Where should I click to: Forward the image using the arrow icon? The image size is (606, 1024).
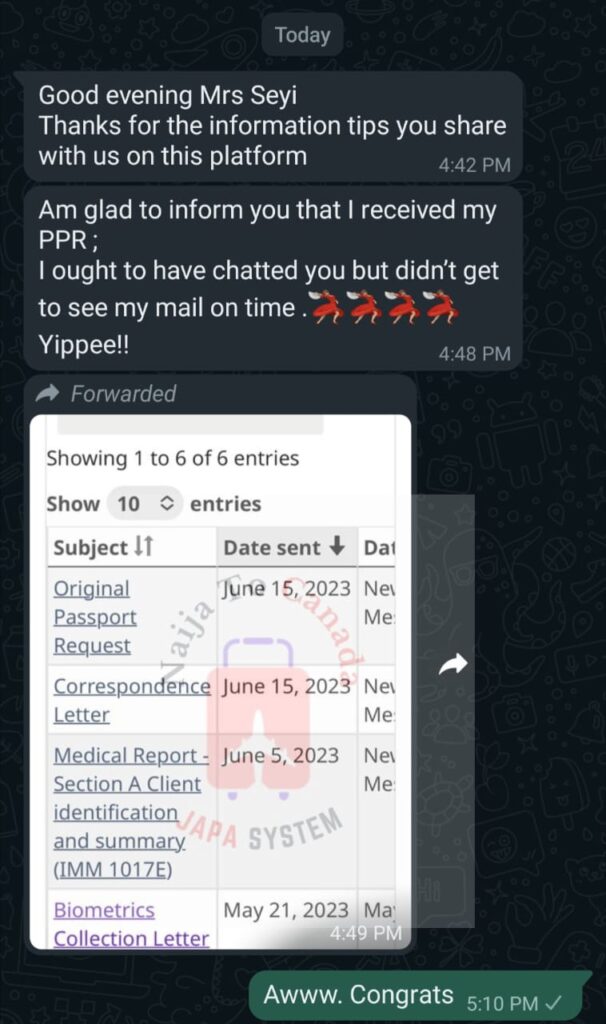(x=453, y=664)
